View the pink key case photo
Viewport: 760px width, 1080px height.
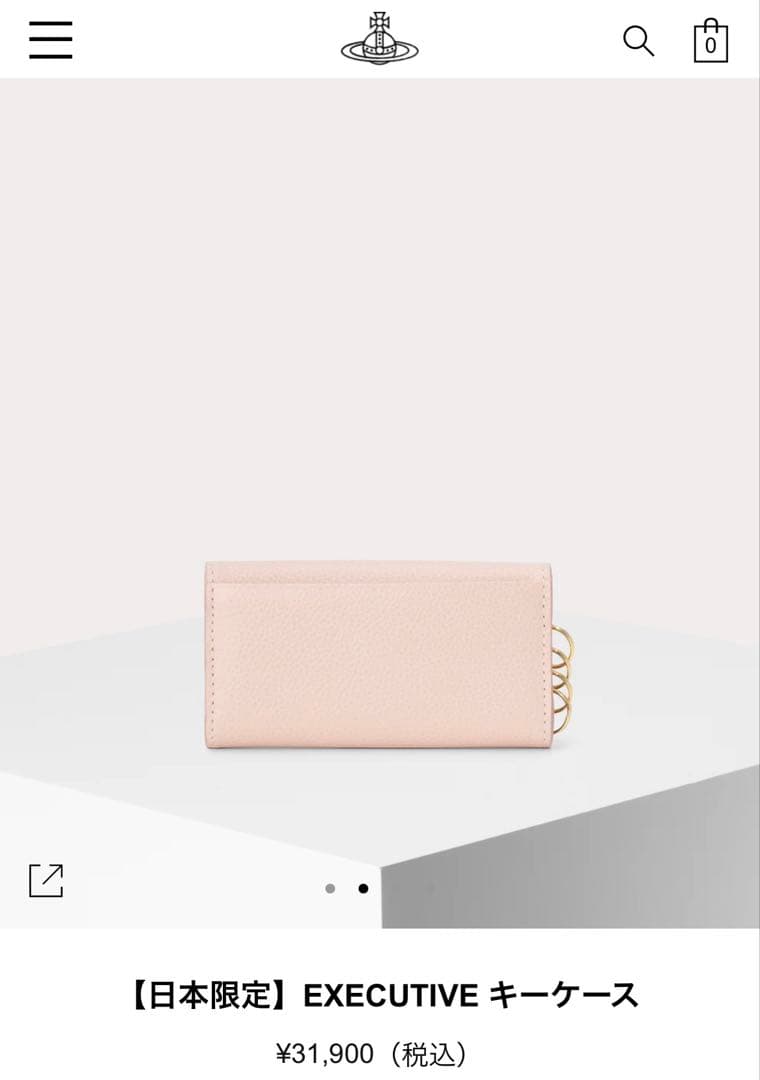[x=380, y=655]
